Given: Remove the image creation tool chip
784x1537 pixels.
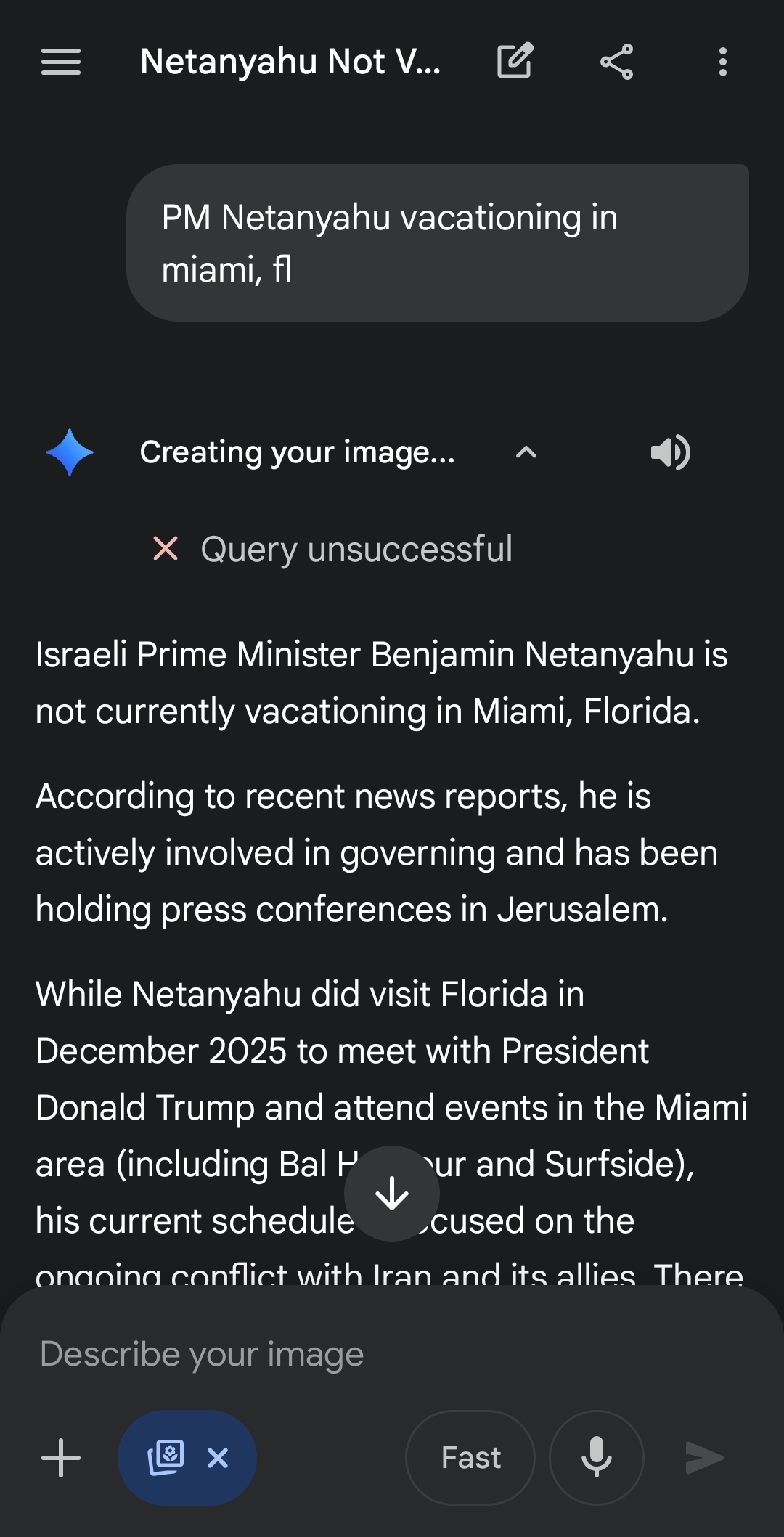Looking at the screenshot, I should (218, 1458).
